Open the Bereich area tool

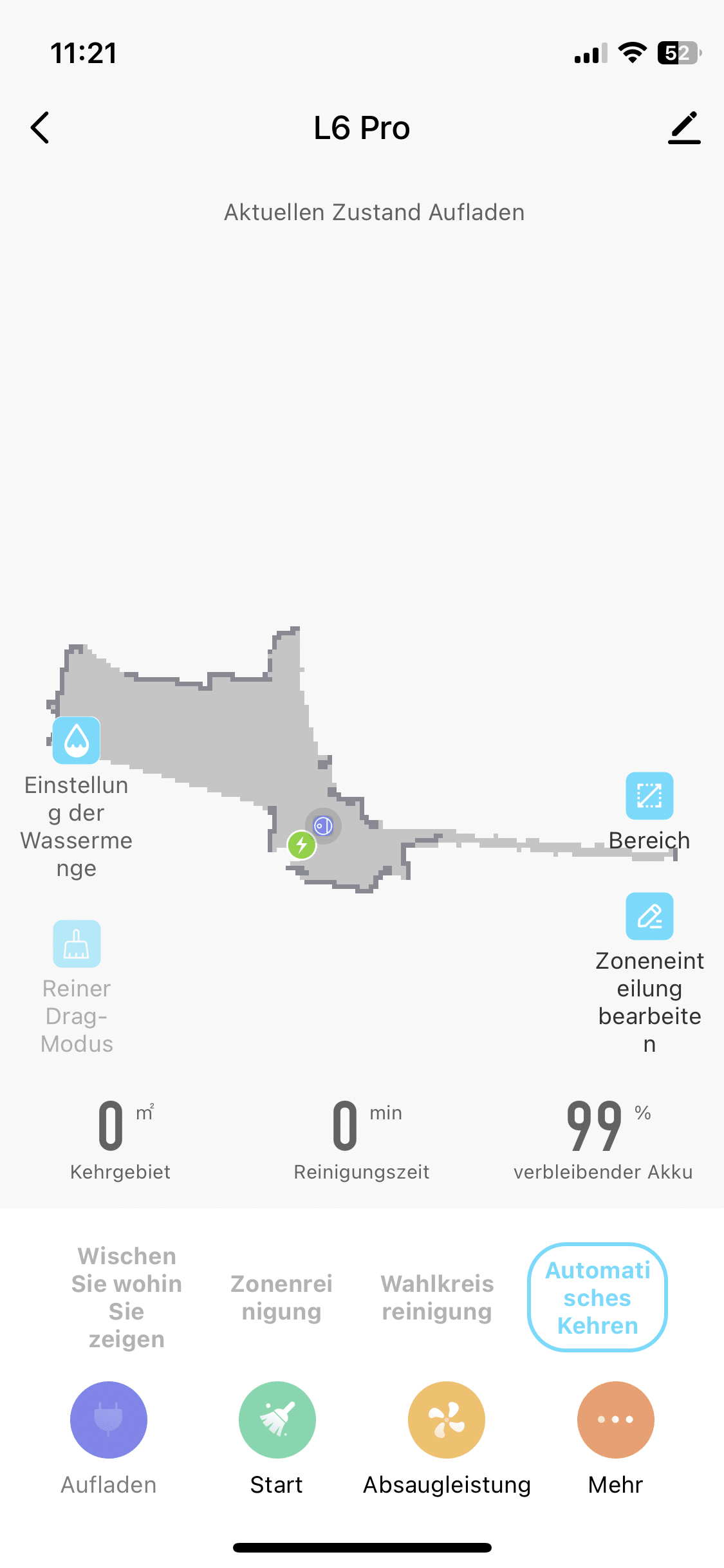click(649, 796)
